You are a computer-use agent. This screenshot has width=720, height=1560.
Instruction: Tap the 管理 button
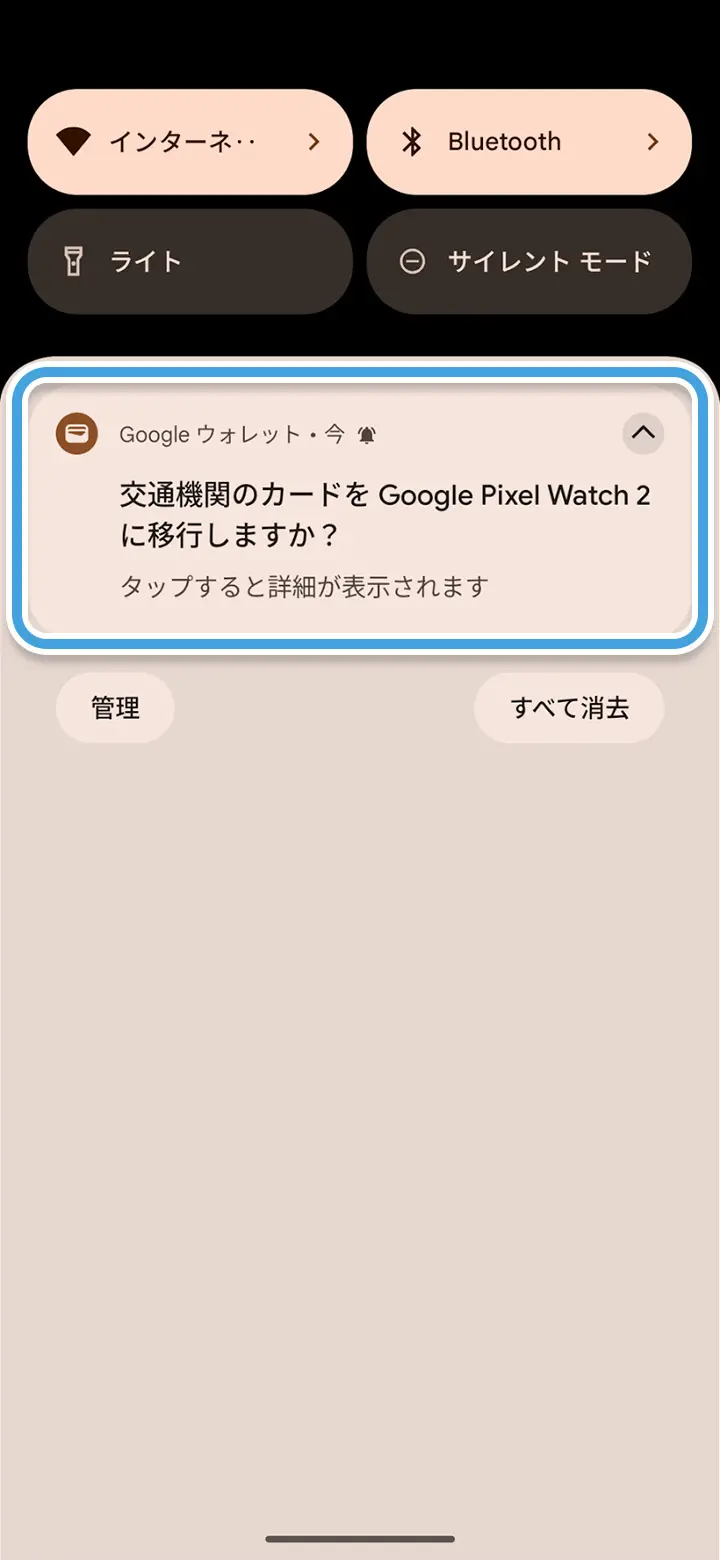coord(115,708)
